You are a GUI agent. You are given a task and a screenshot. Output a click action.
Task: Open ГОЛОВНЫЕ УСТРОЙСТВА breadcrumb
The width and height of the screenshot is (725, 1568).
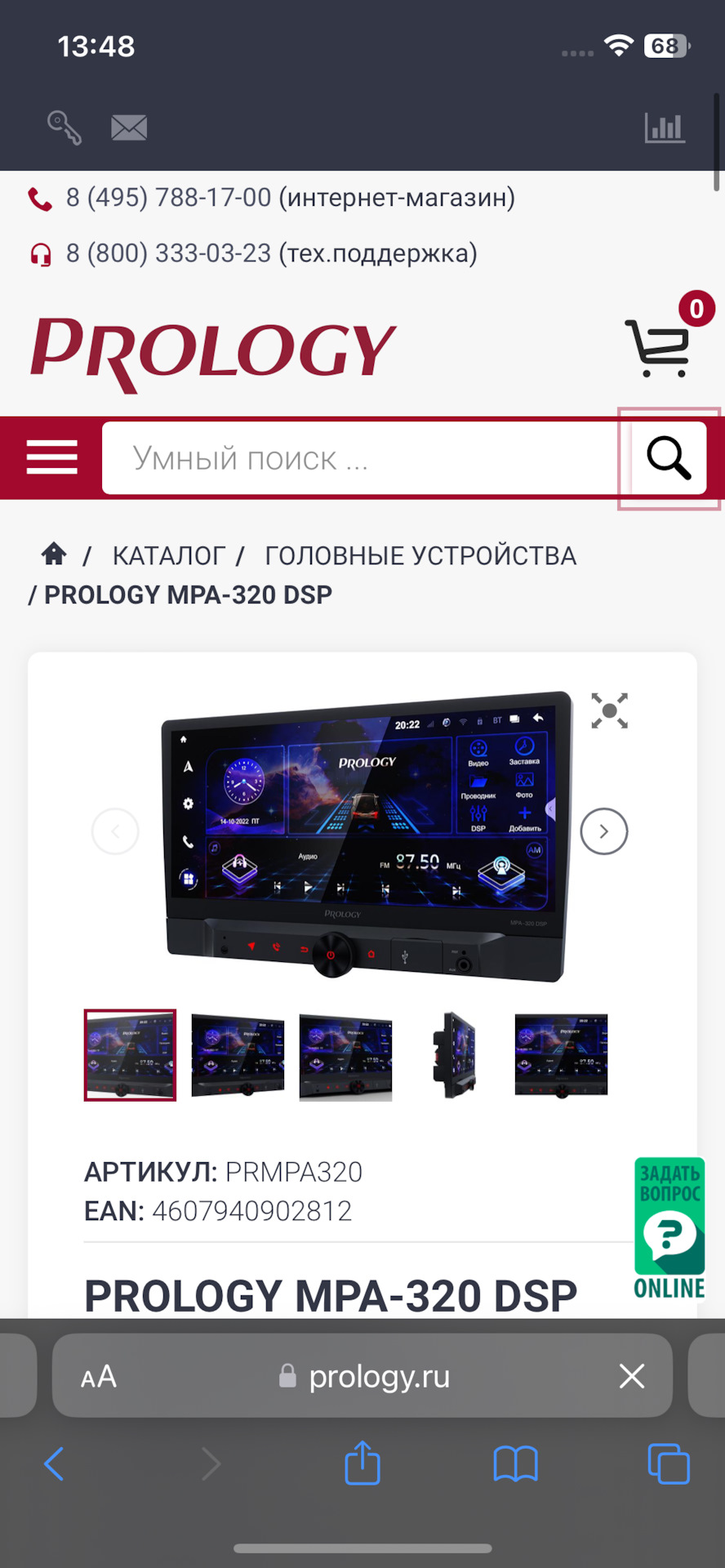click(x=420, y=556)
